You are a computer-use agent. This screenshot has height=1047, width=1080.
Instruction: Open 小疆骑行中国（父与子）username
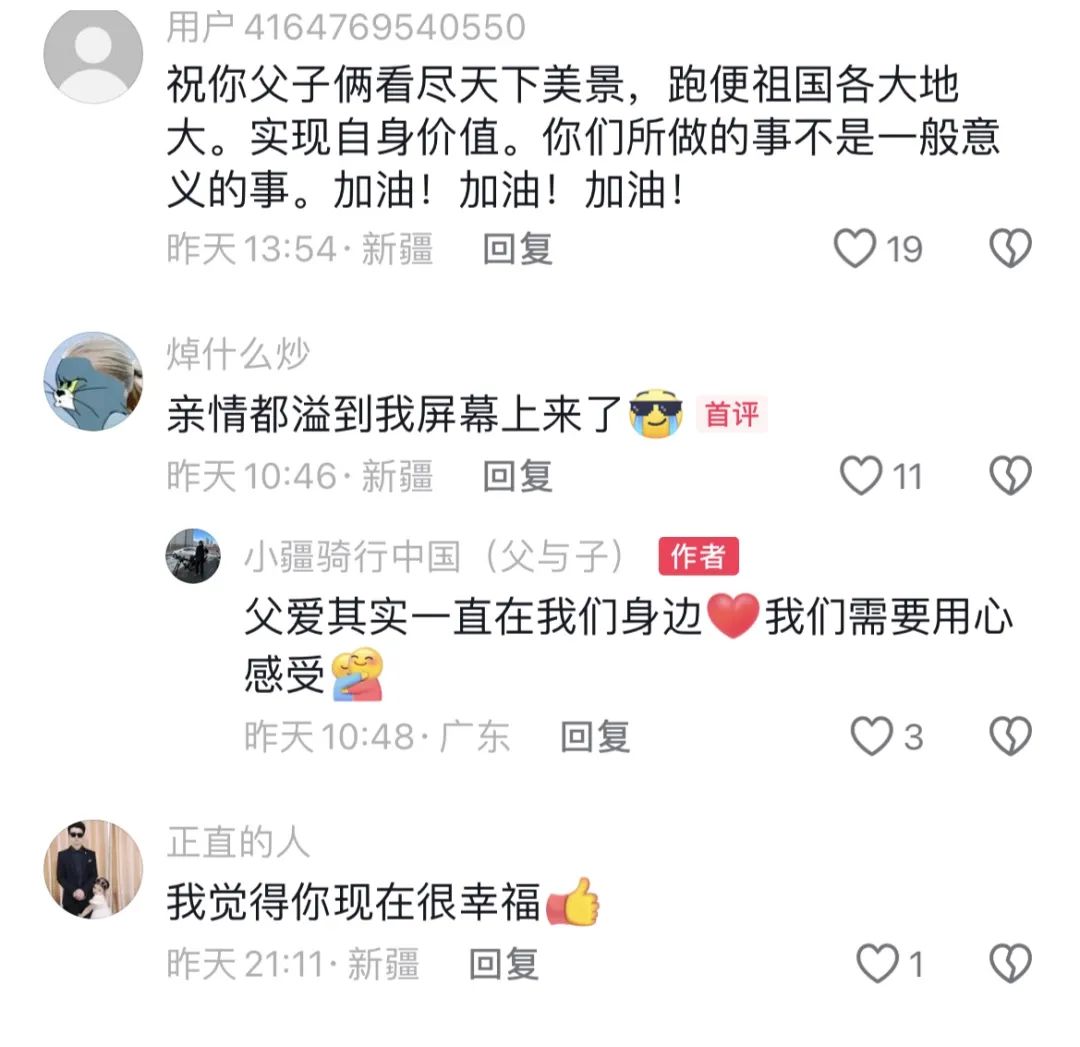click(435, 557)
